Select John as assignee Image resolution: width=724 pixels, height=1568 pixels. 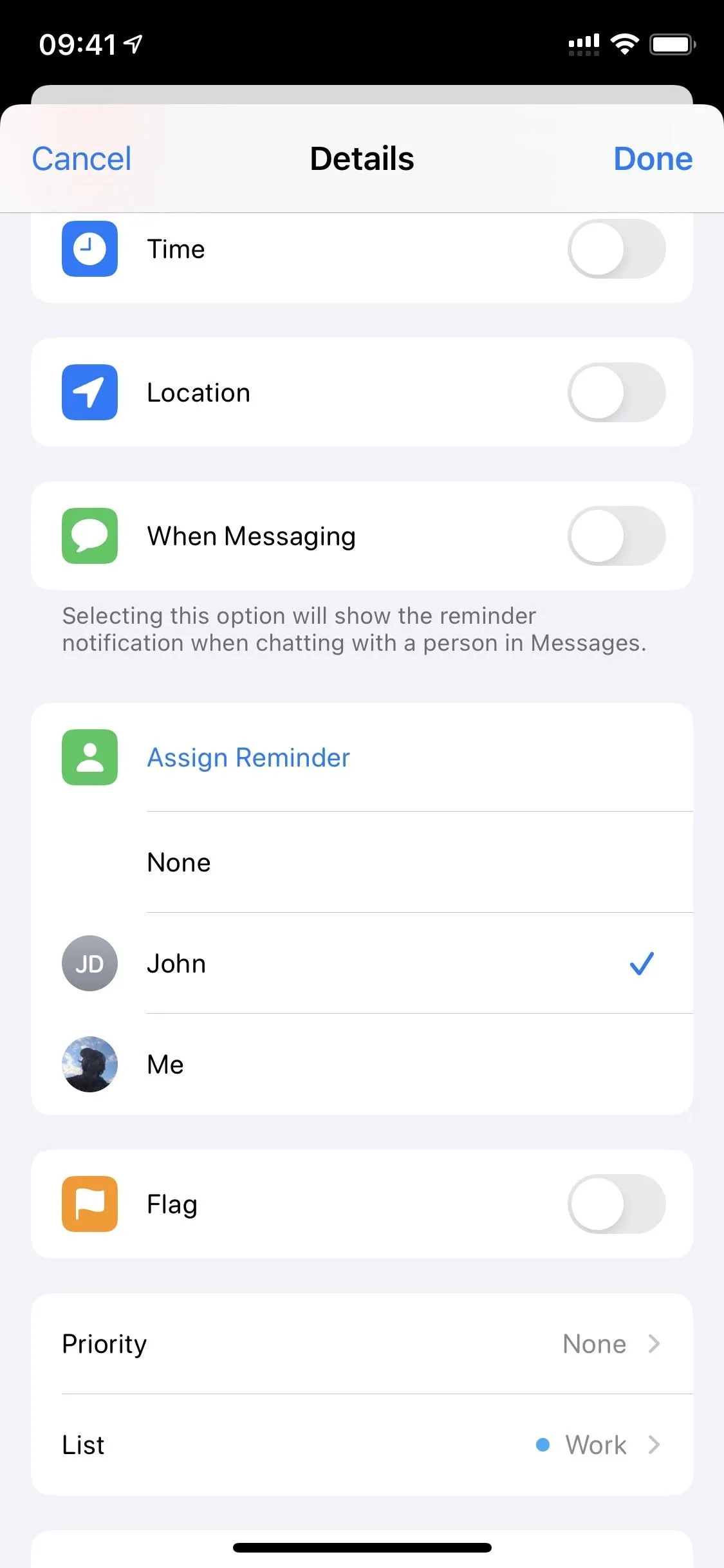[x=362, y=964]
